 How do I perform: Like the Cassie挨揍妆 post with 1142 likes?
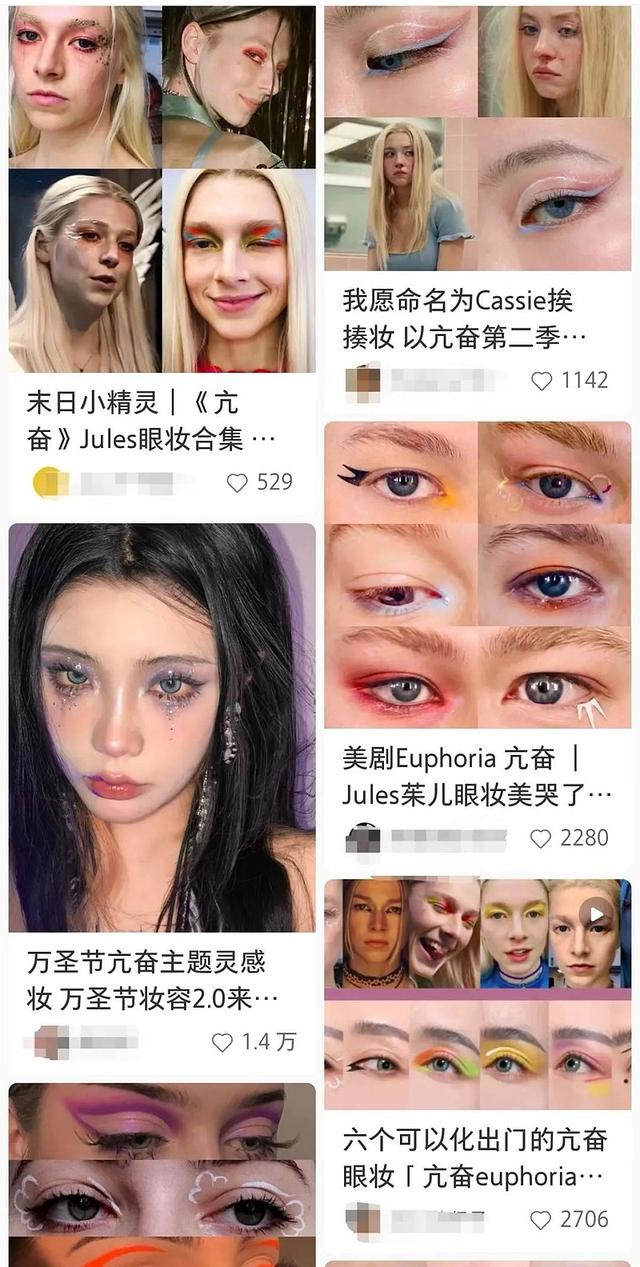tap(542, 381)
